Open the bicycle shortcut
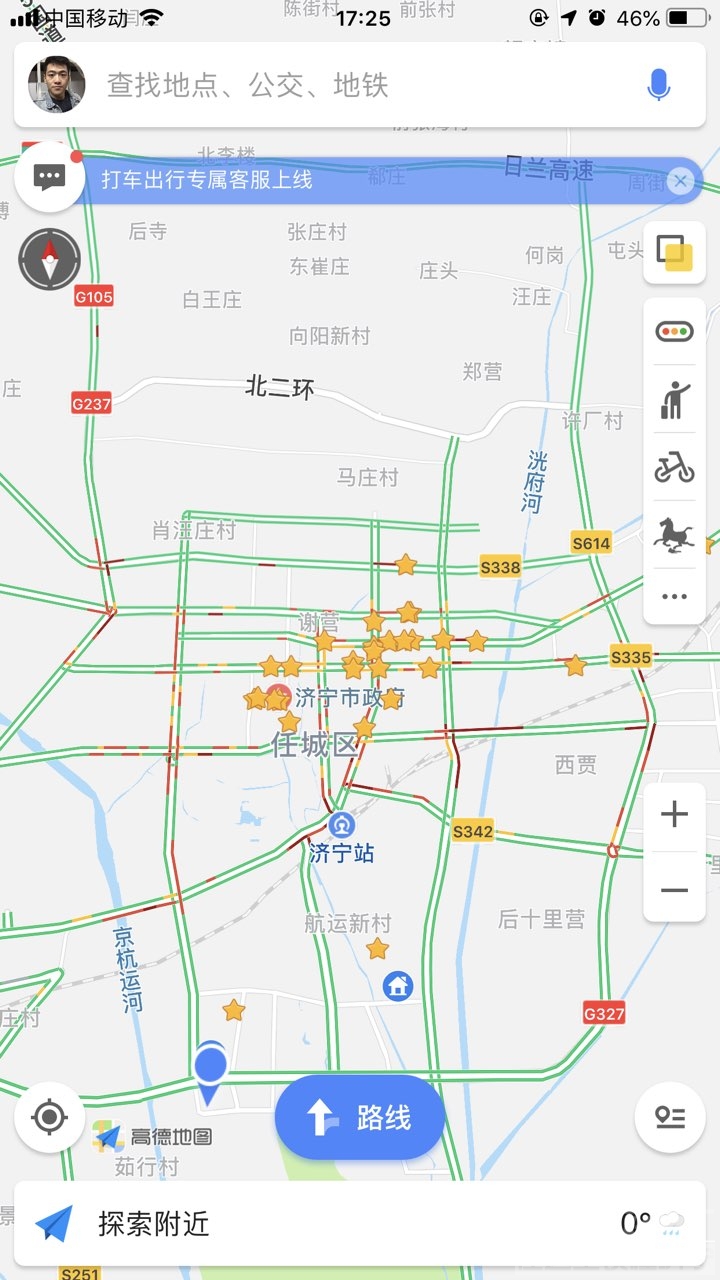Screen dimensions: 720x1280 point(675,466)
